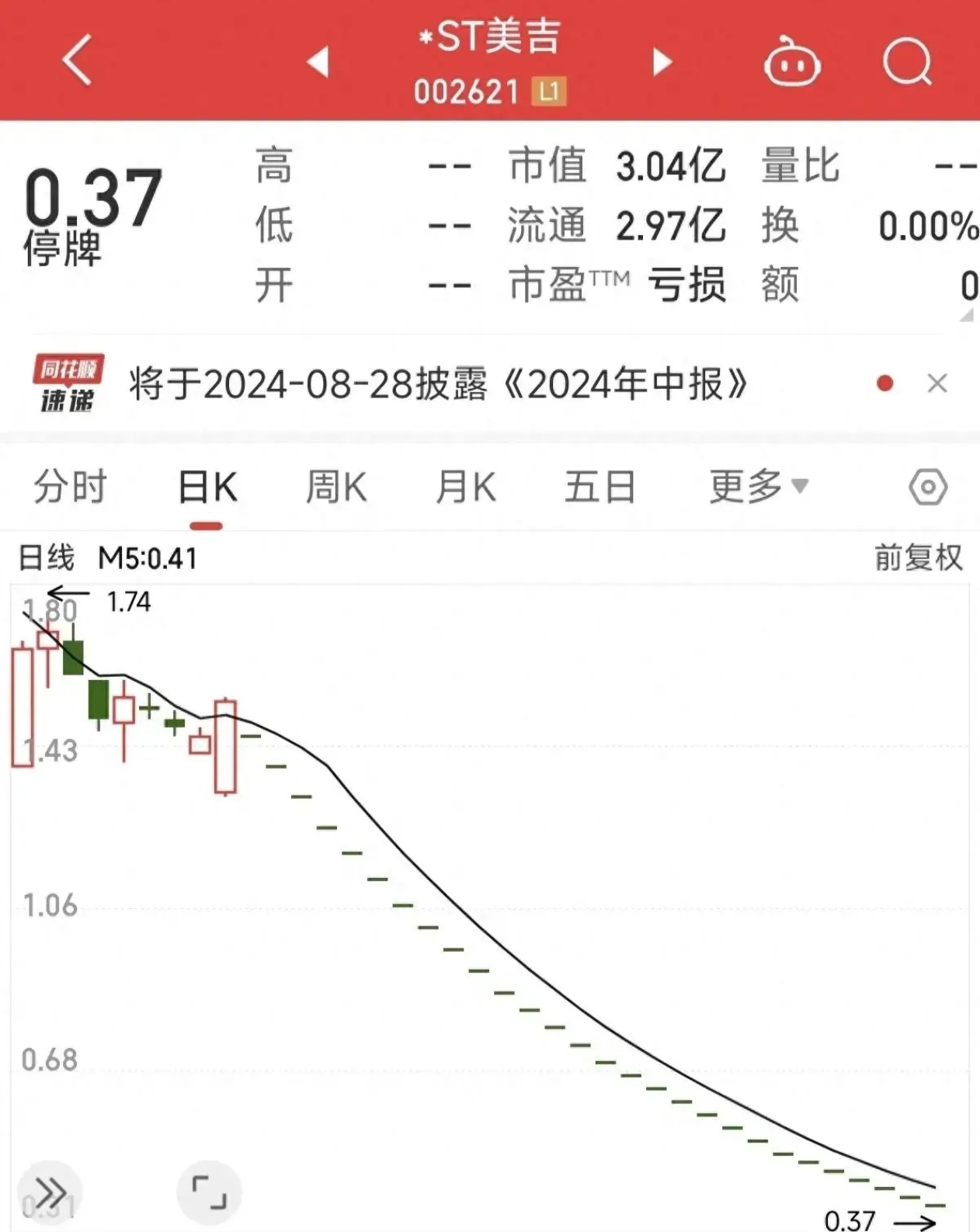The width and height of the screenshot is (980, 1232).
Task: Click the red unread dot on news banner
Action: pos(884,383)
